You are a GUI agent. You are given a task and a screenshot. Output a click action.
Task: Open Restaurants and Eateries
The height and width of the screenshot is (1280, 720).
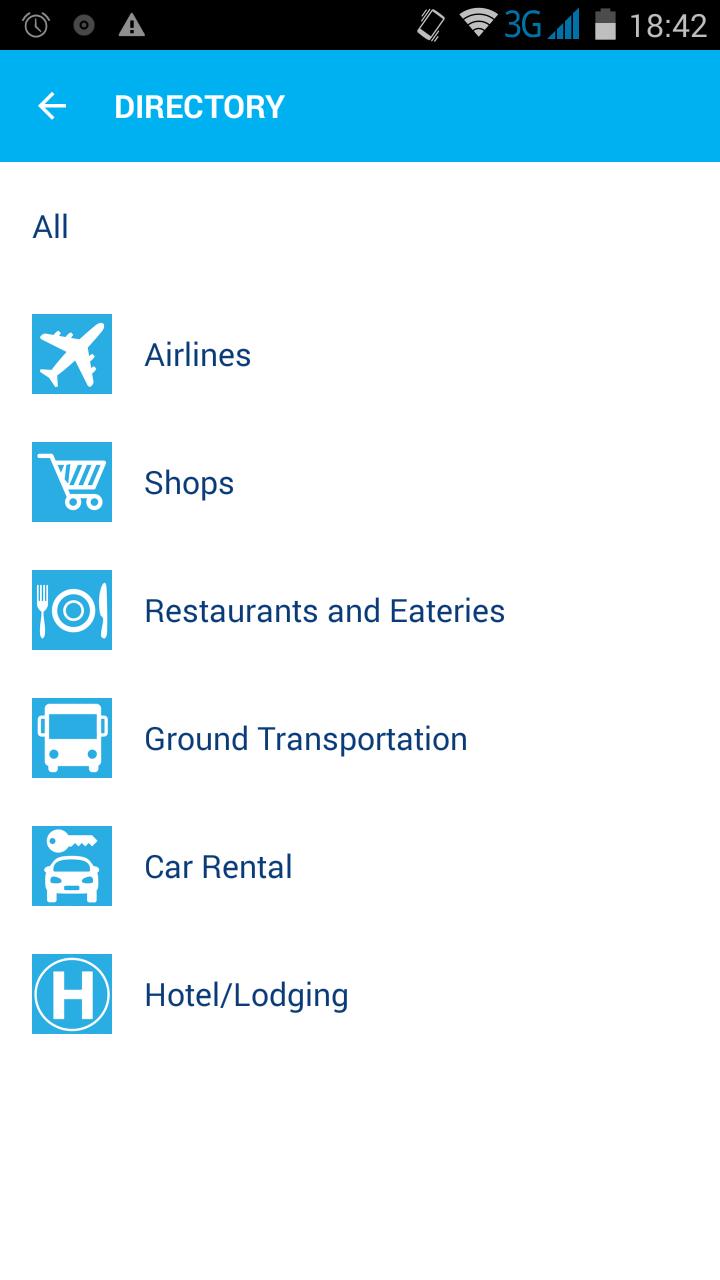click(360, 610)
